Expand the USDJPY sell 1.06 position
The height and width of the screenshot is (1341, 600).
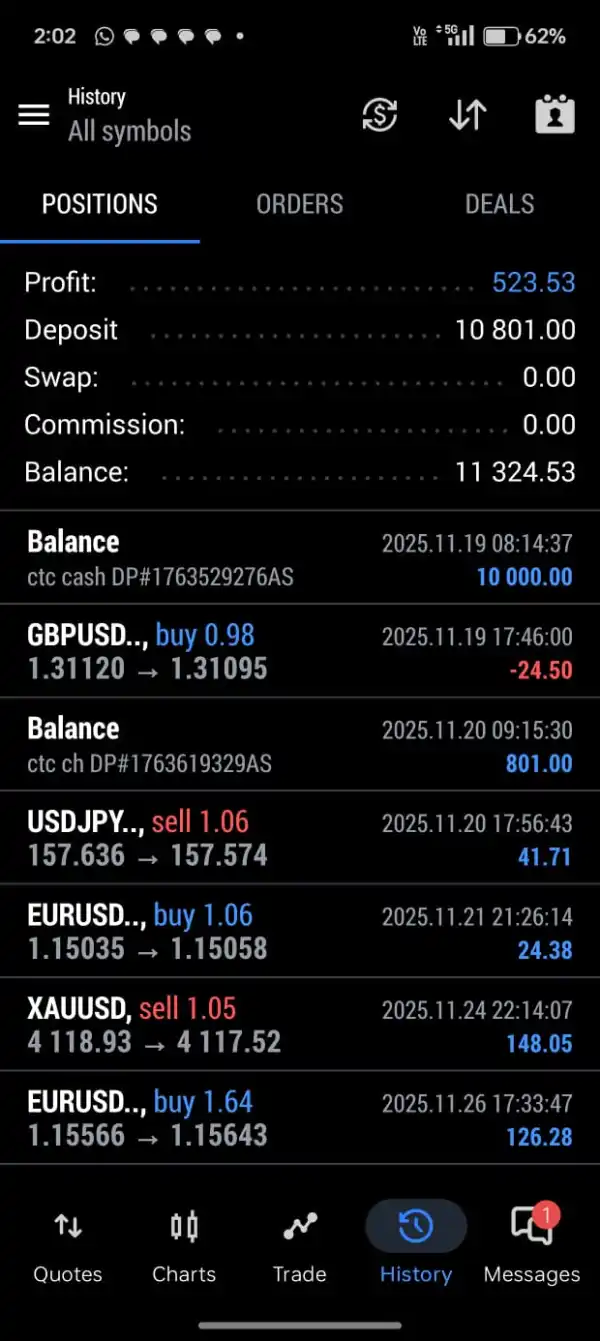click(300, 838)
